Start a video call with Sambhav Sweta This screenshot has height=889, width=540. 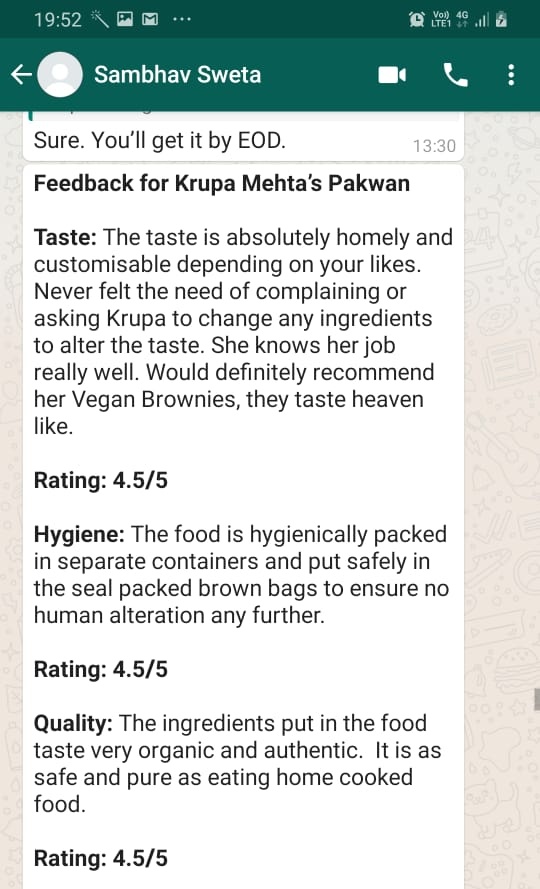pyautogui.click(x=392, y=75)
